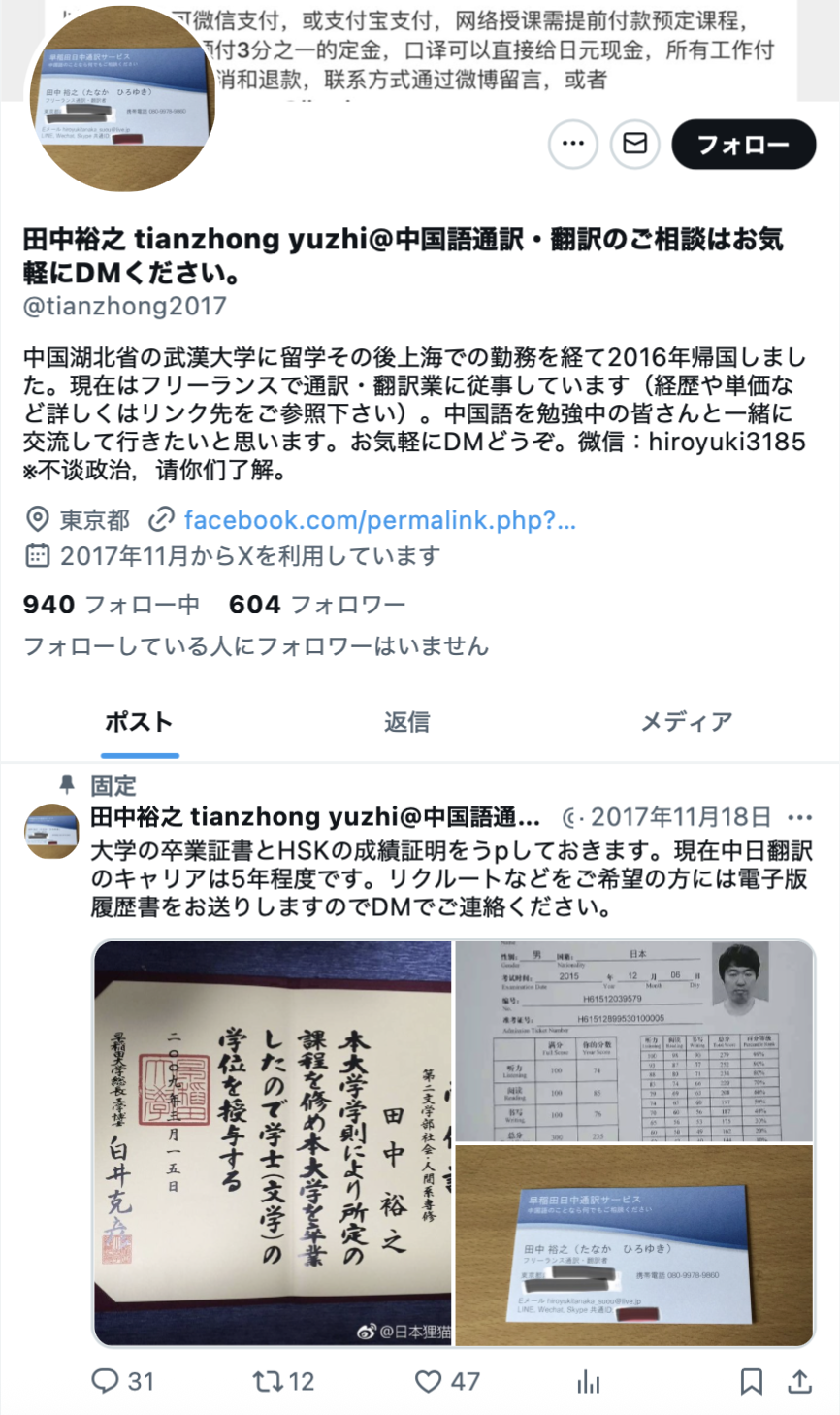The height and width of the screenshot is (1415, 840).
Task: Bookmark the pinned post
Action: [x=751, y=1381]
